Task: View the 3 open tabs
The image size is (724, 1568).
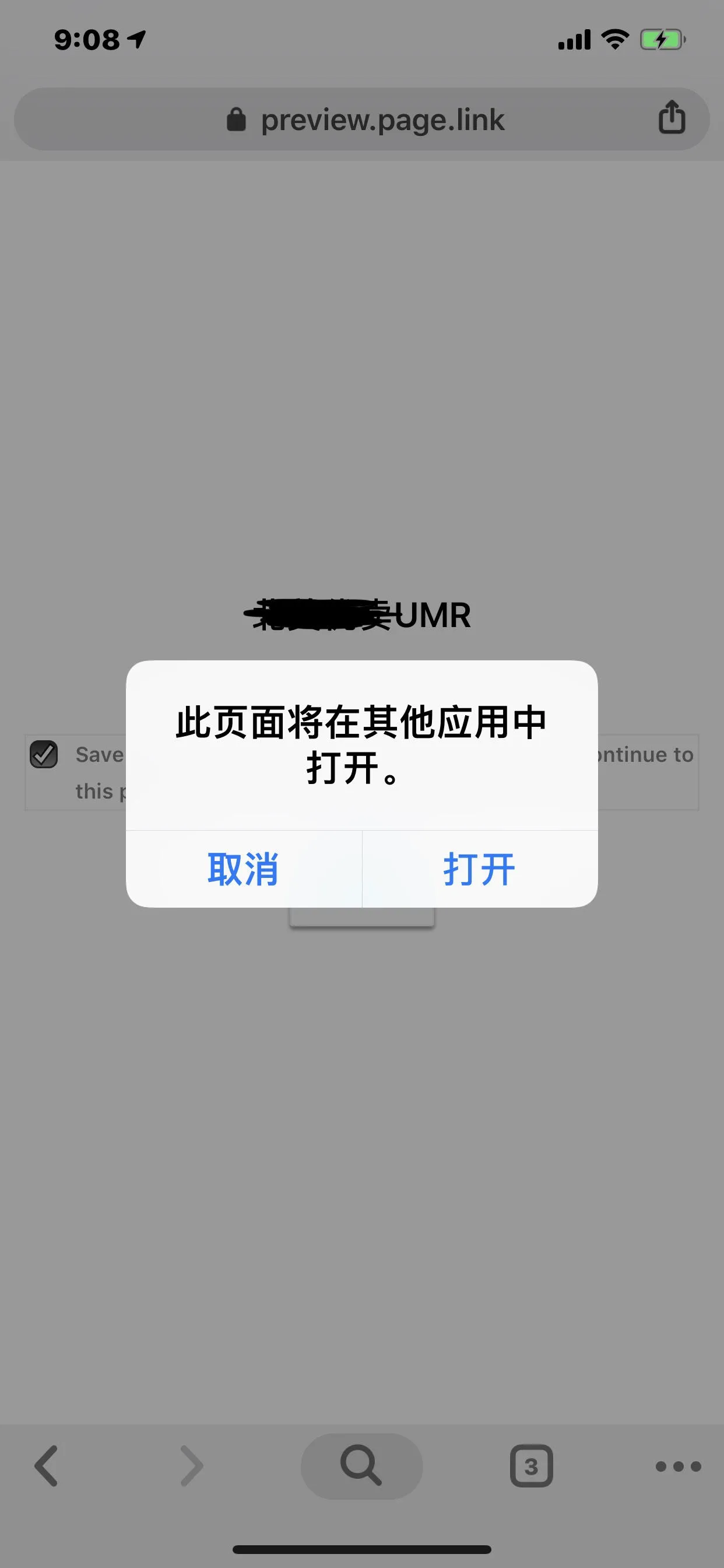Action: point(531,1466)
